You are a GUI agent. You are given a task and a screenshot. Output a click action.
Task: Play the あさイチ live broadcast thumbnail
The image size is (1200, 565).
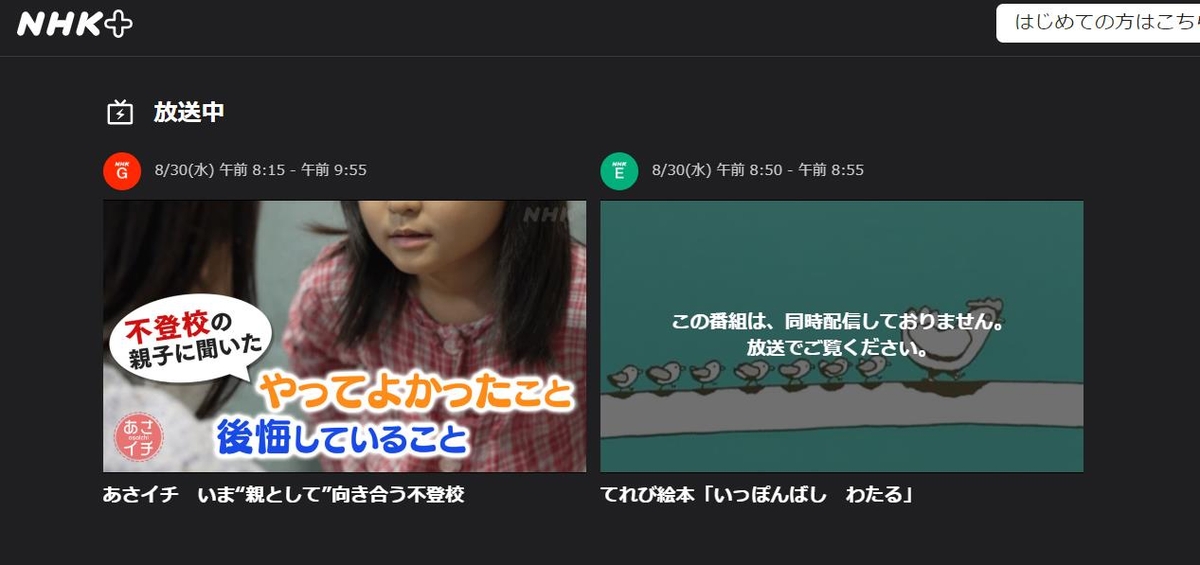(x=345, y=336)
